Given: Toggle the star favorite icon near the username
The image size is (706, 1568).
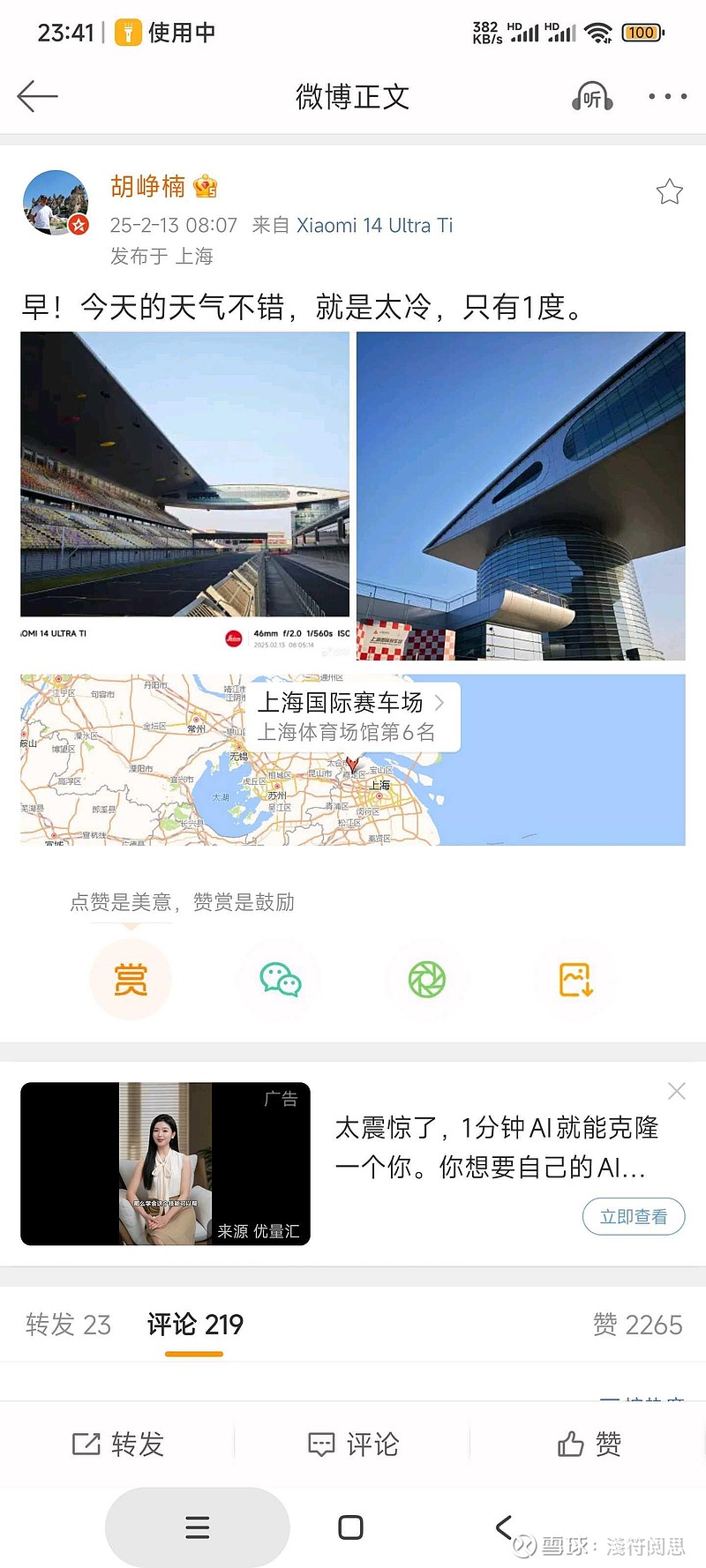Looking at the screenshot, I should 668,191.
